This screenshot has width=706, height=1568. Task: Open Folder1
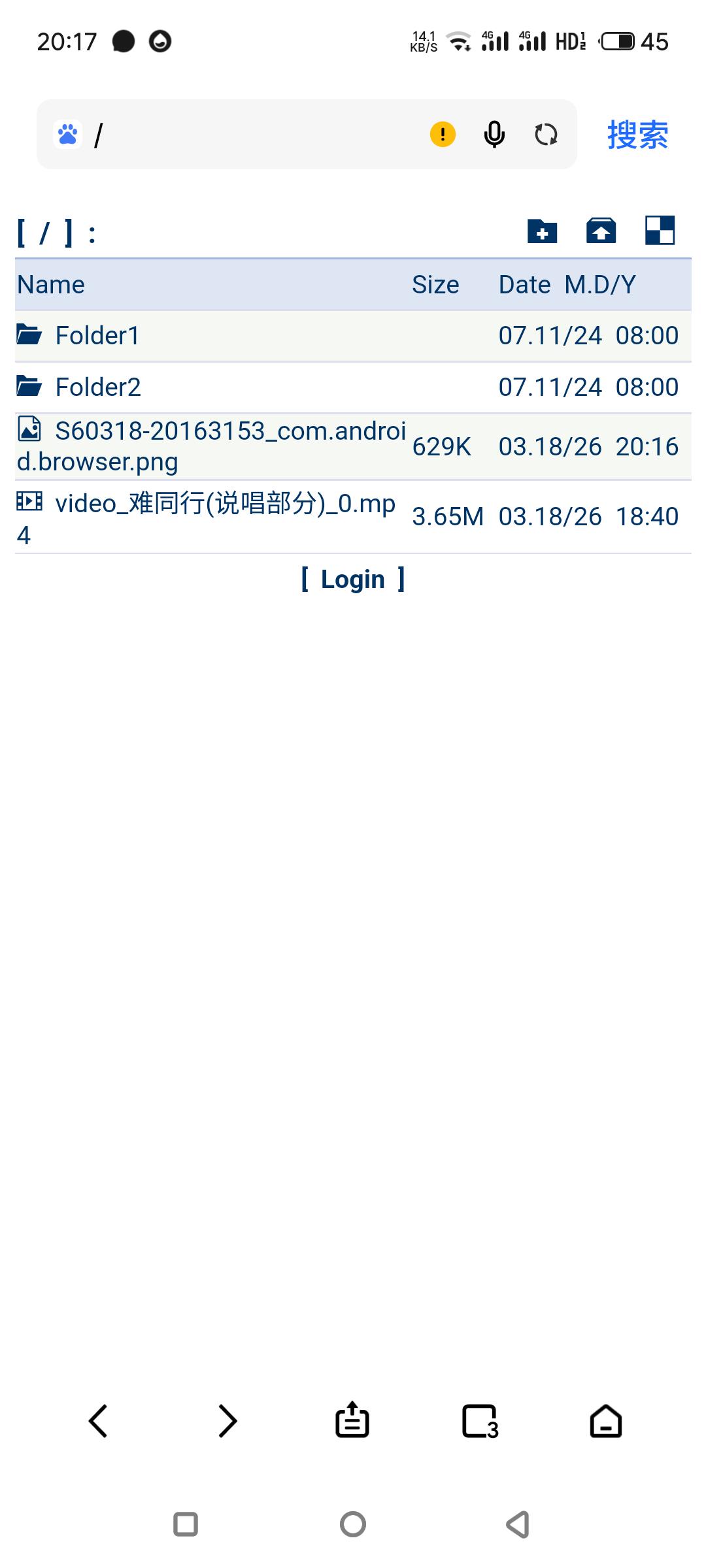pos(97,336)
